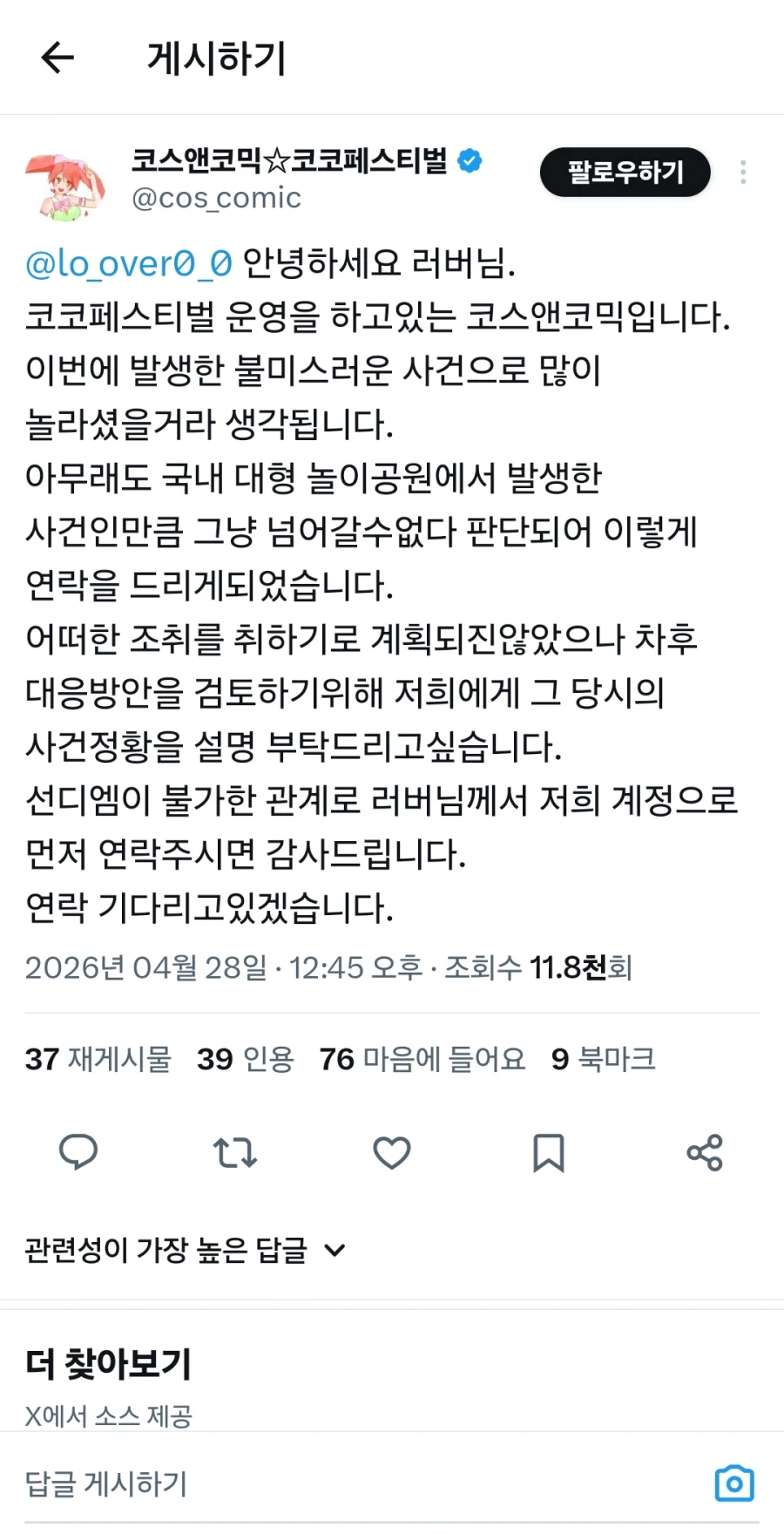Share this post
The height and width of the screenshot is (1534, 784).
[705, 1152]
